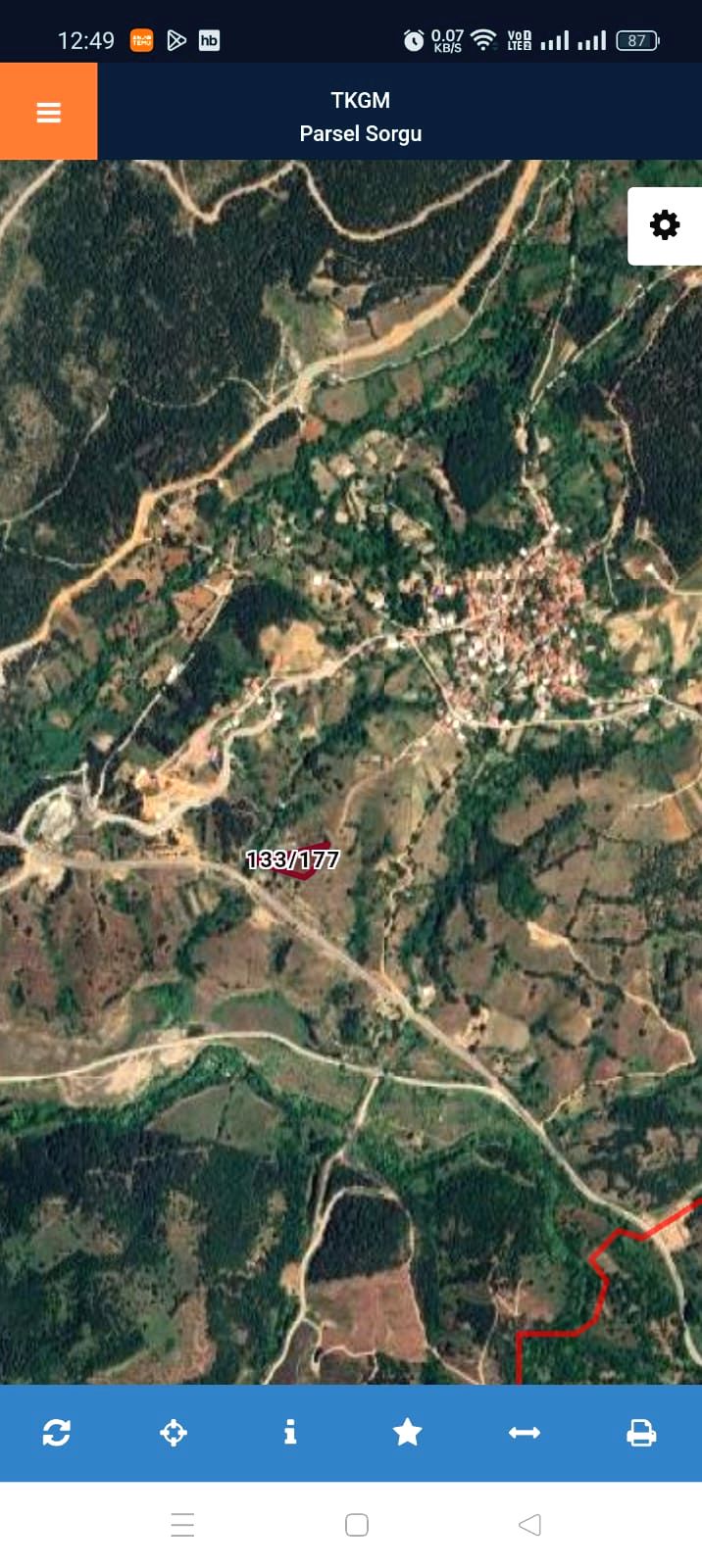Print the map using printer icon

[x=641, y=1433]
